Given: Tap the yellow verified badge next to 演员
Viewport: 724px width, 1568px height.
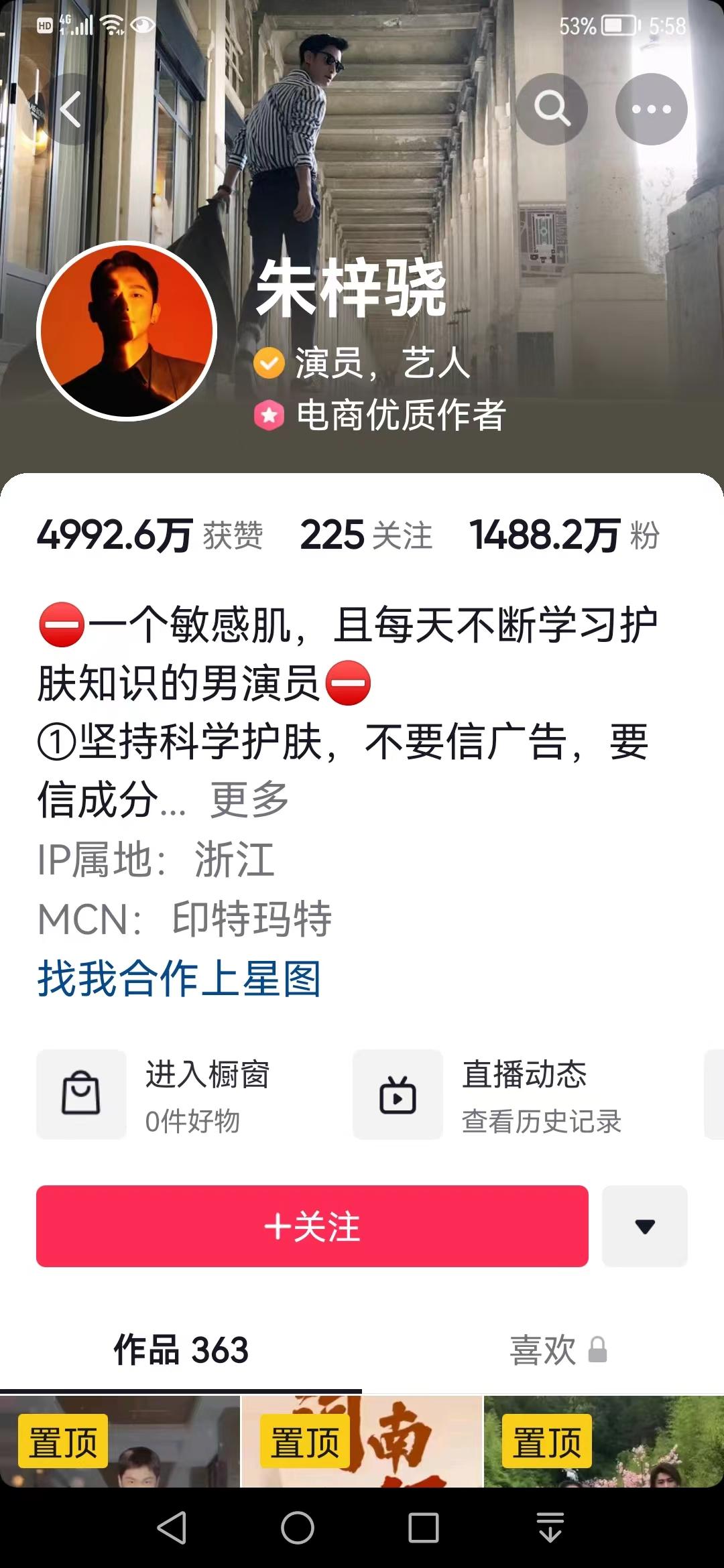Looking at the screenshot, I should pyautogui.click(x=269, y=363).
